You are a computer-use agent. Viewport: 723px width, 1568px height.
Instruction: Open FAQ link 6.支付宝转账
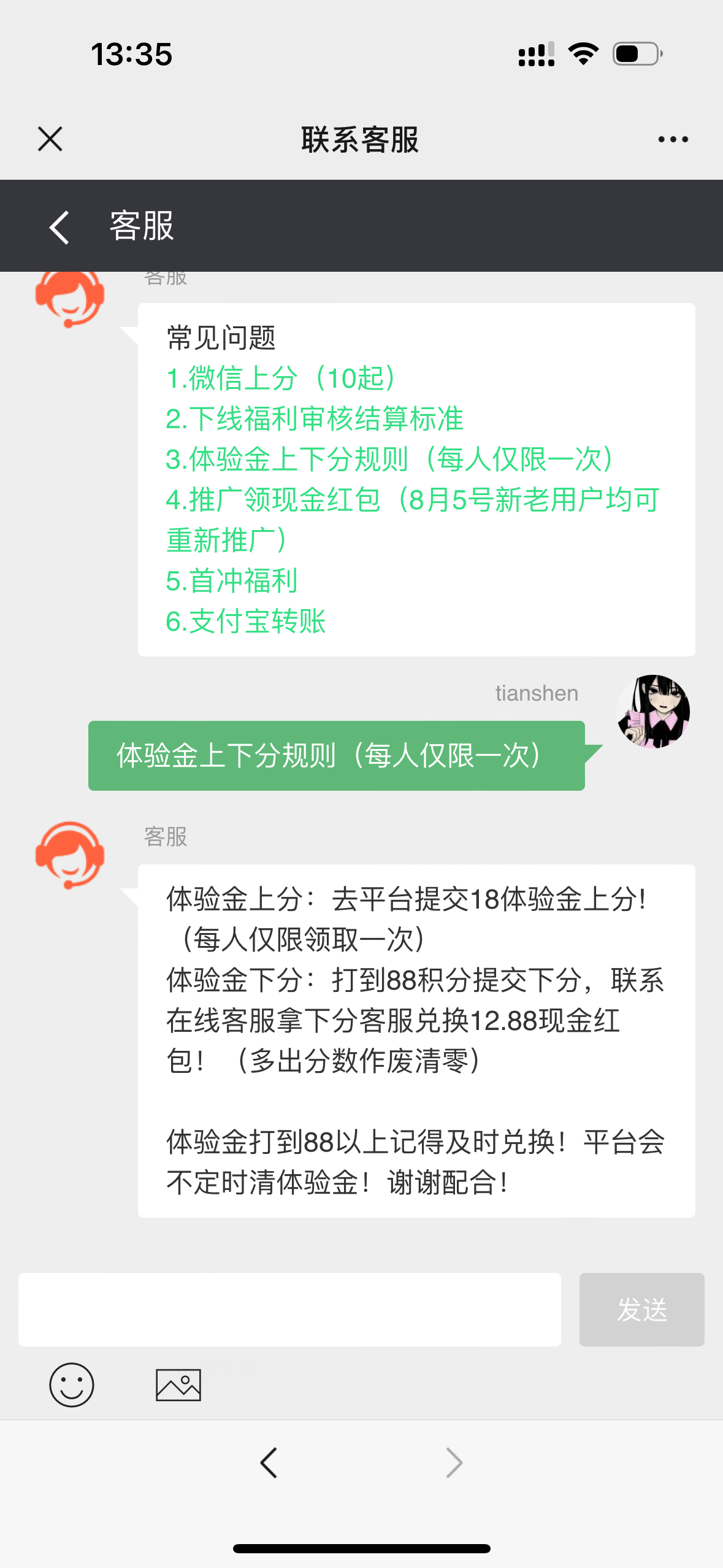point(245,621)
